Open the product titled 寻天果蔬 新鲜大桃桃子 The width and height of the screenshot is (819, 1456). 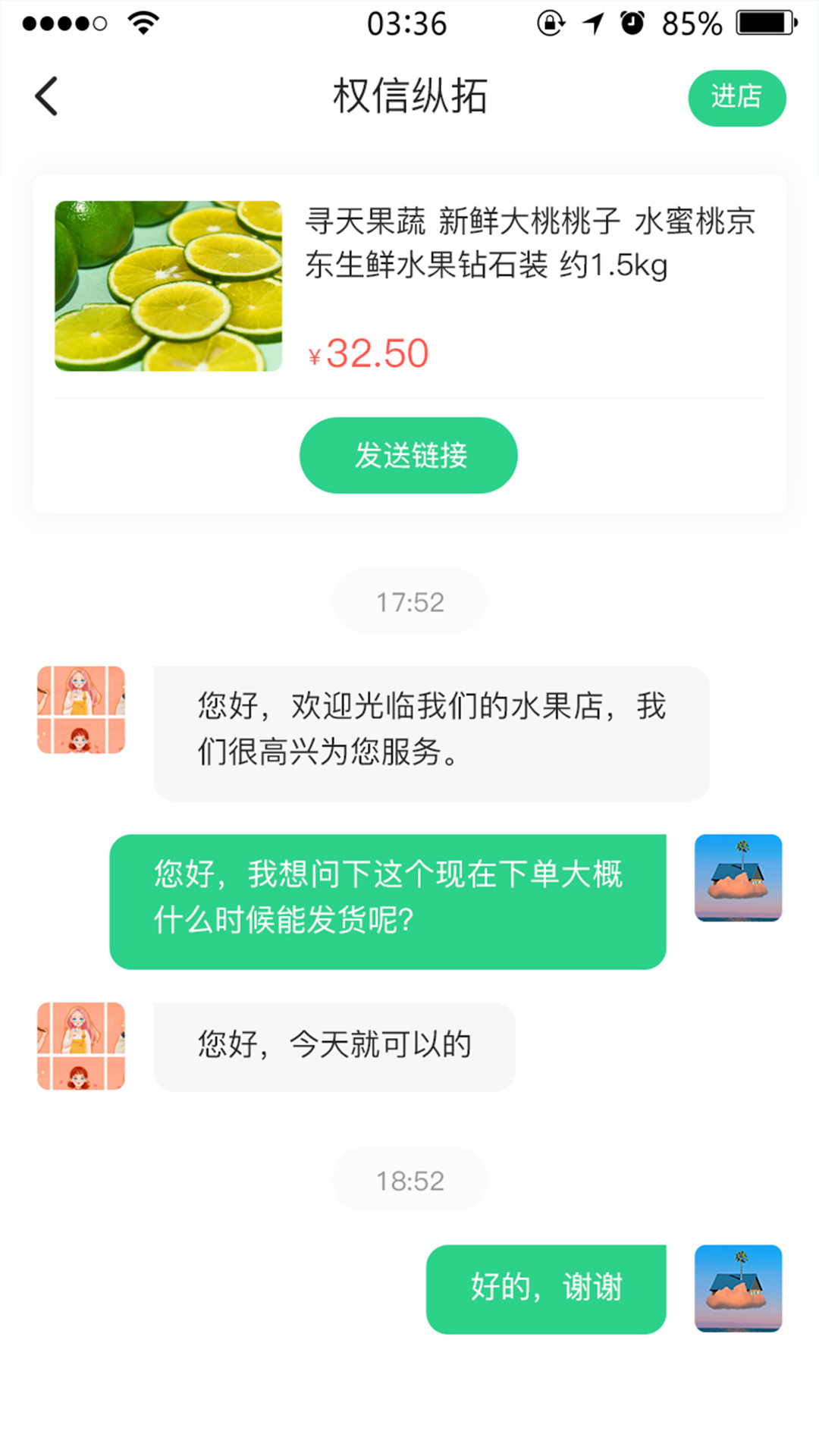click(x=531, y=243)
